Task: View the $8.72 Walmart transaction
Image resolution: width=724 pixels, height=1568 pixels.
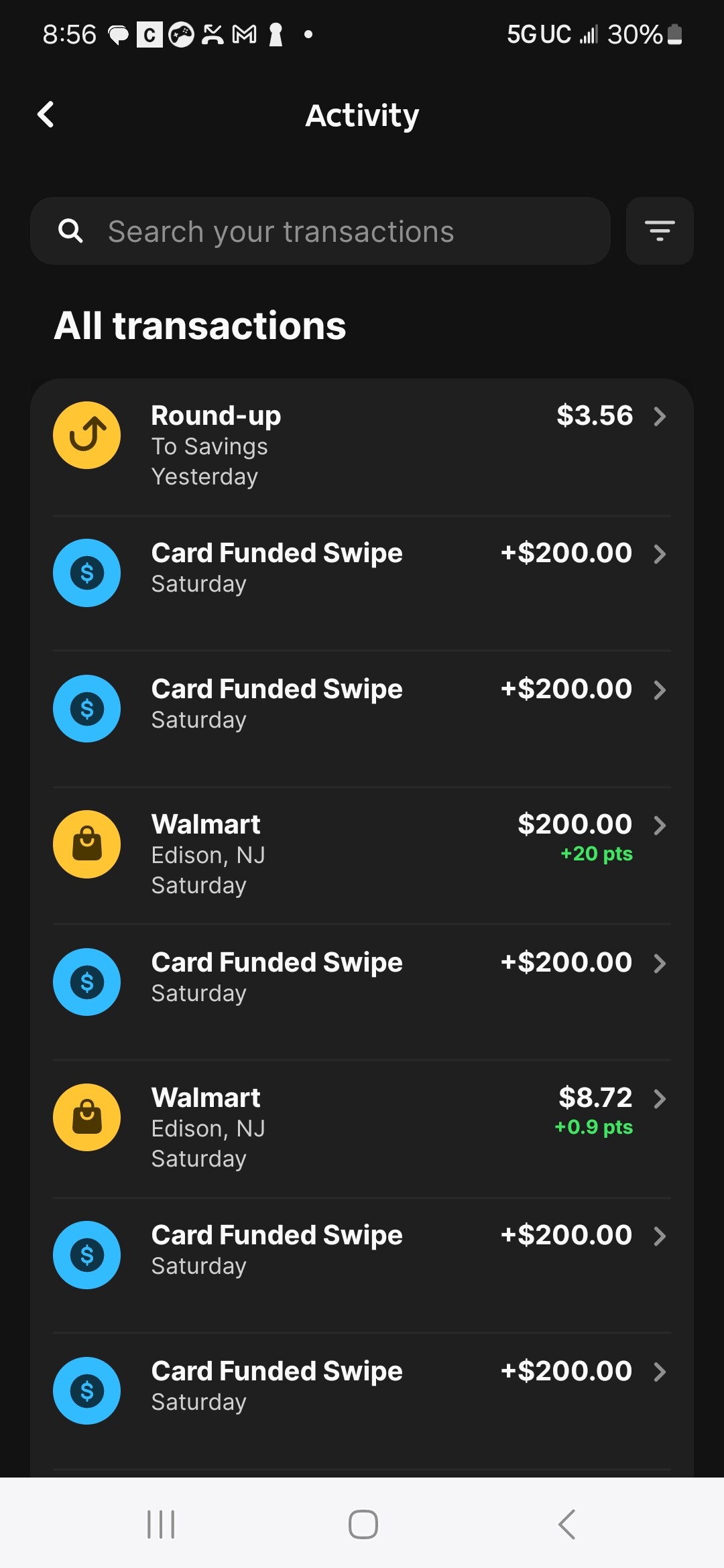Action: [x=362, y=1128]
